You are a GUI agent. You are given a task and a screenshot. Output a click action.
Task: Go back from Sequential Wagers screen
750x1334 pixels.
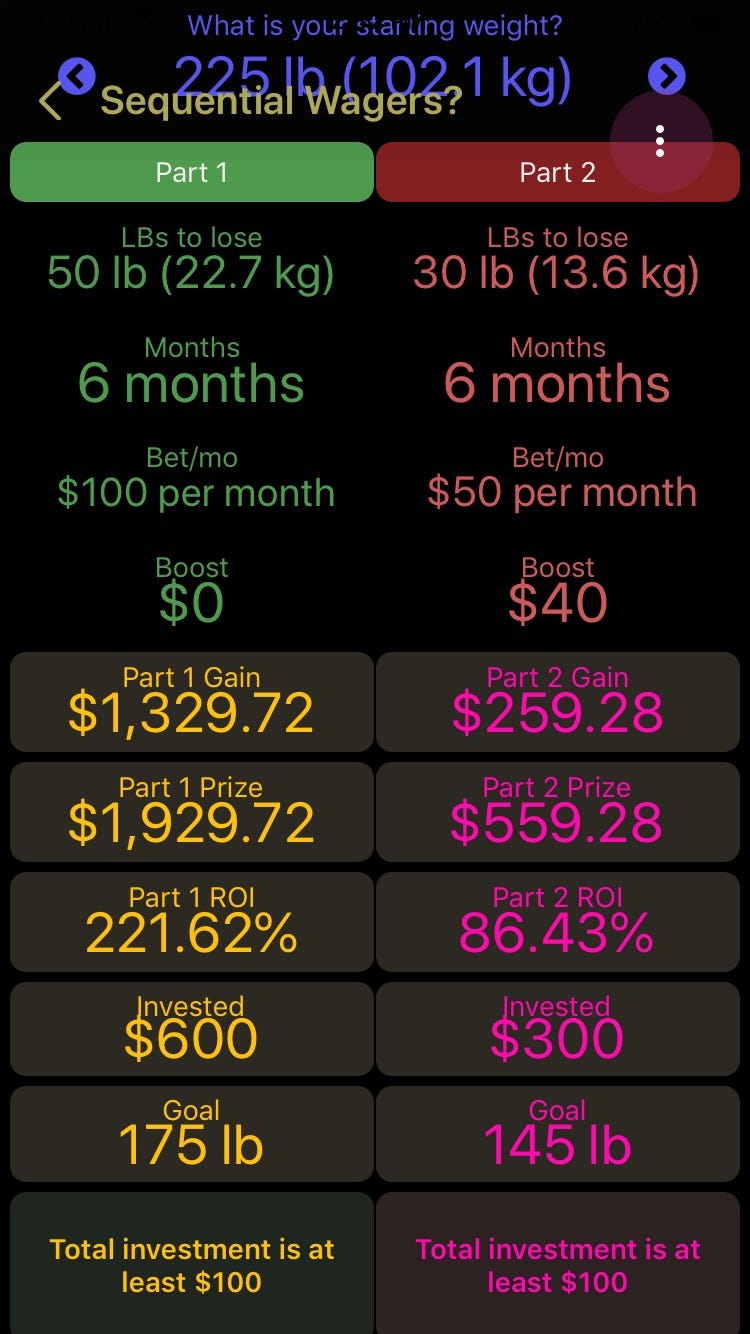[x=50, y=101]
